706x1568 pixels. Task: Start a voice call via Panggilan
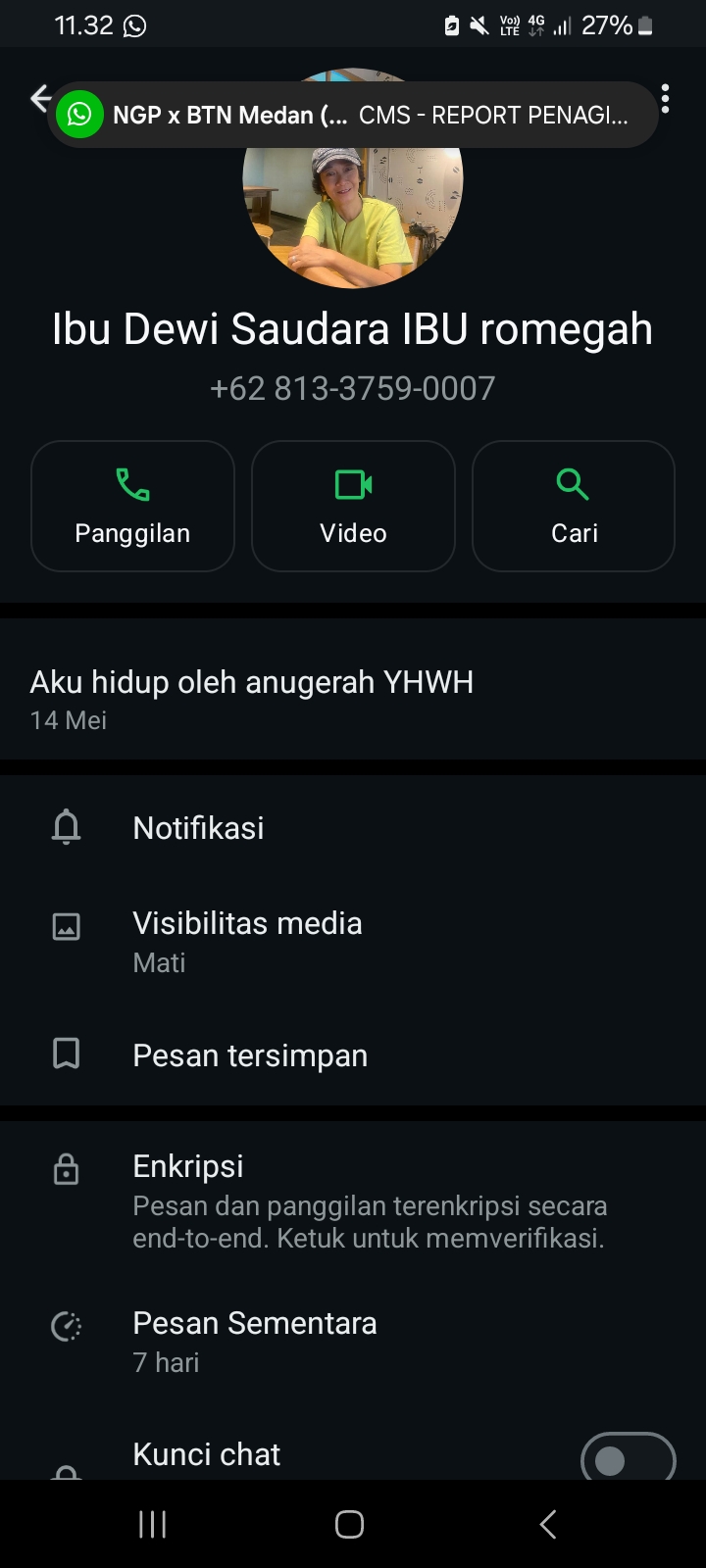click(132, 506)
